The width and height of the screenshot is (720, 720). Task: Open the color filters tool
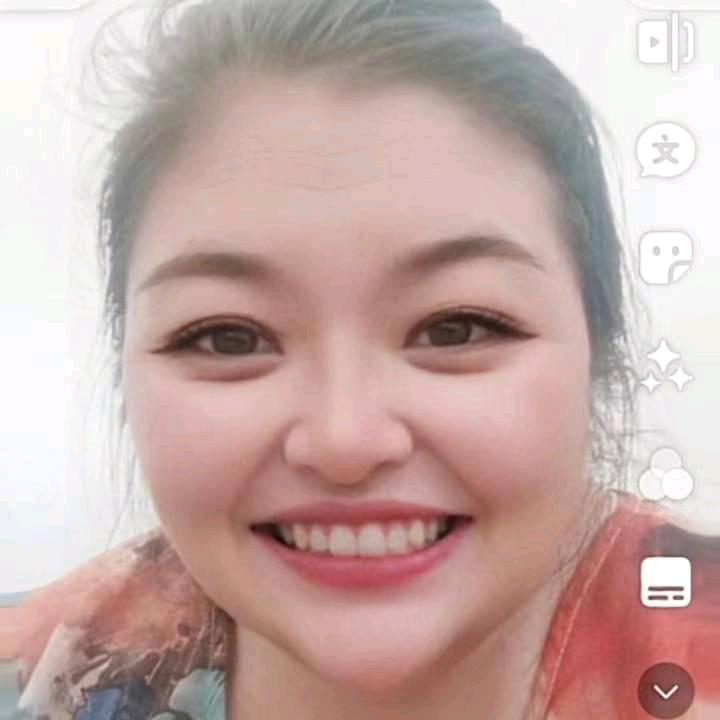coord(666,474)
